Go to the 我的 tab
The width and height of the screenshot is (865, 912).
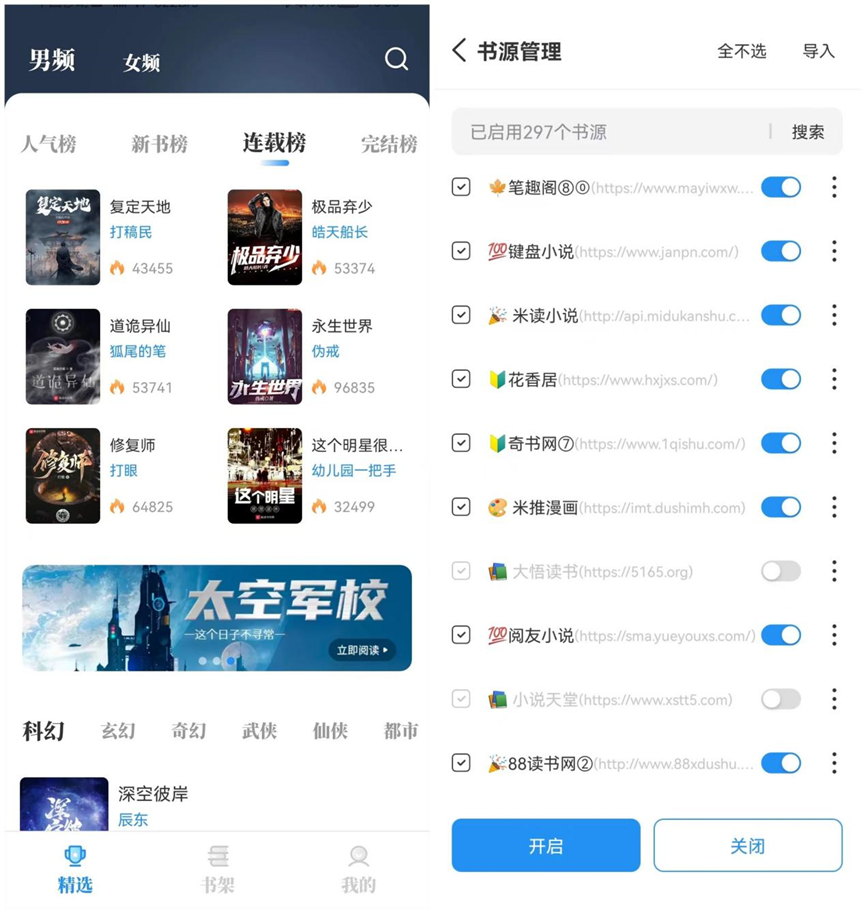358,868
